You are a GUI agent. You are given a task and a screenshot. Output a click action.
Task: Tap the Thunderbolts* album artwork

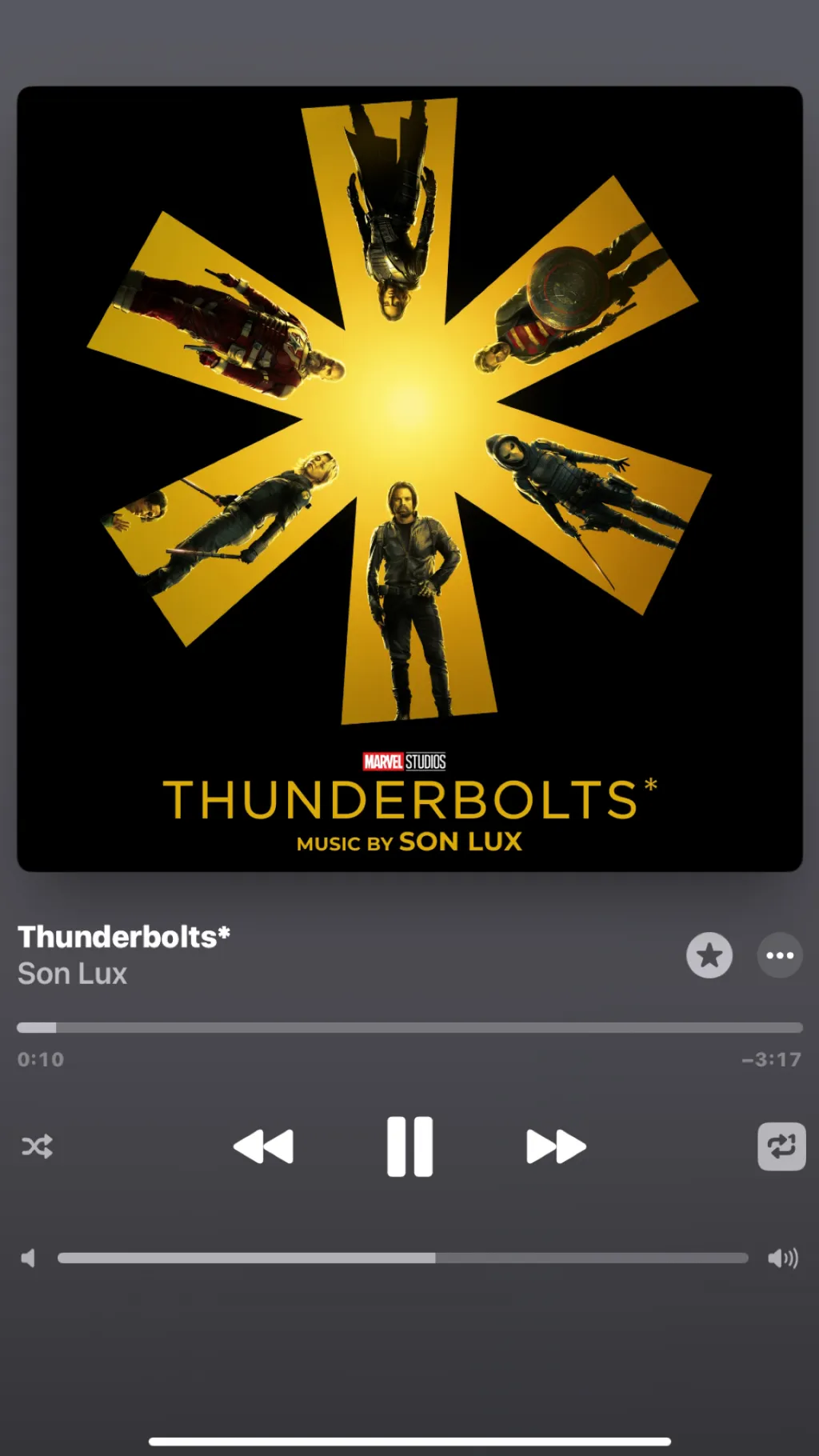point(409,478)
